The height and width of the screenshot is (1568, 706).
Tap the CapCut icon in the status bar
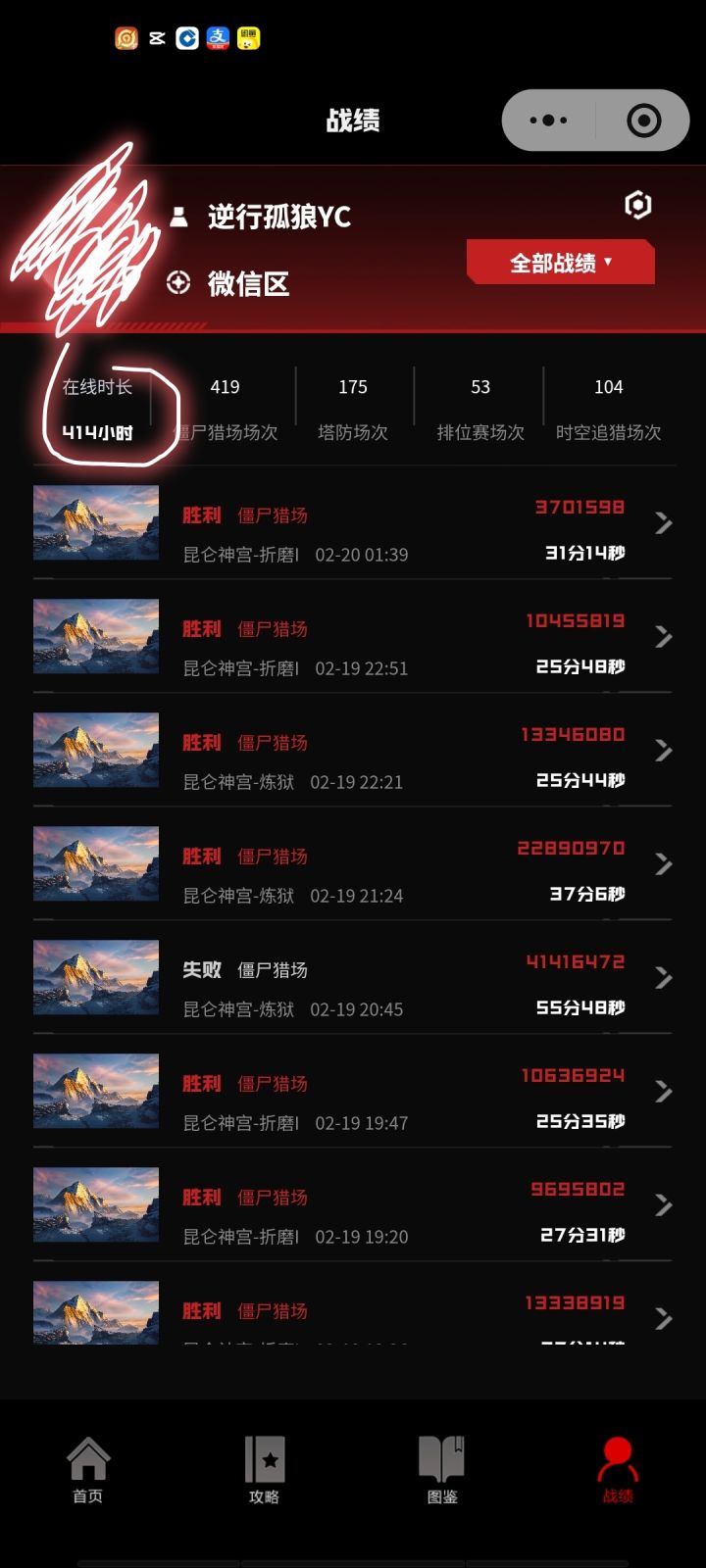tap(156, 37)
